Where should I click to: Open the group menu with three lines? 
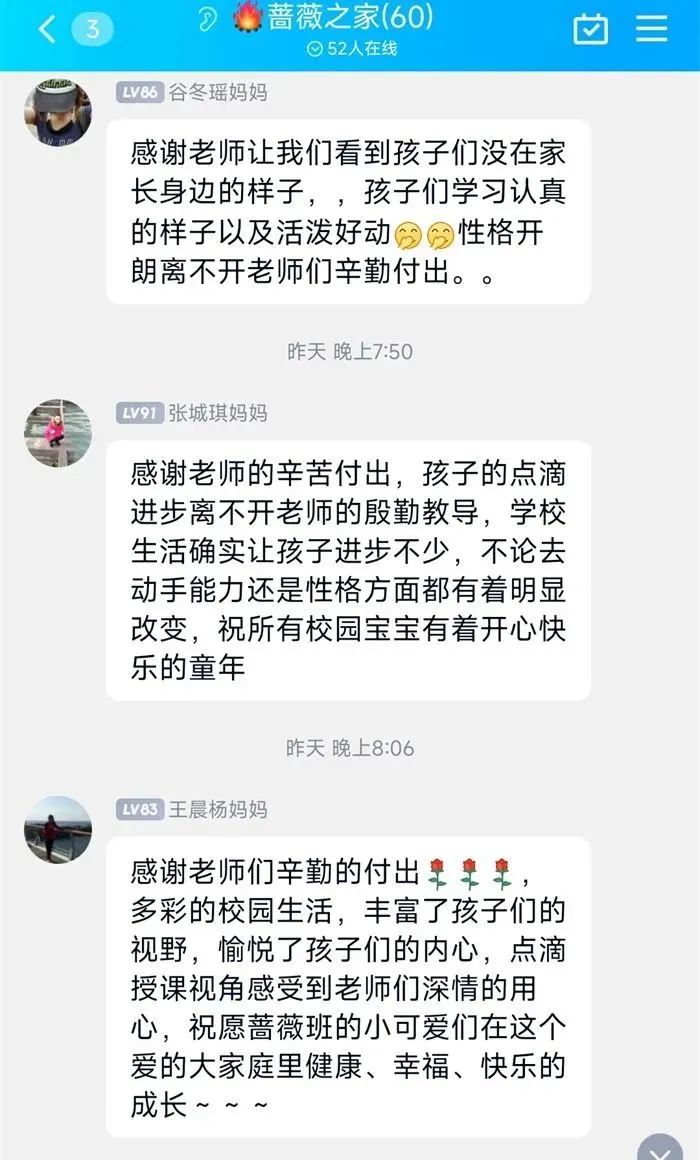[651, 28]
